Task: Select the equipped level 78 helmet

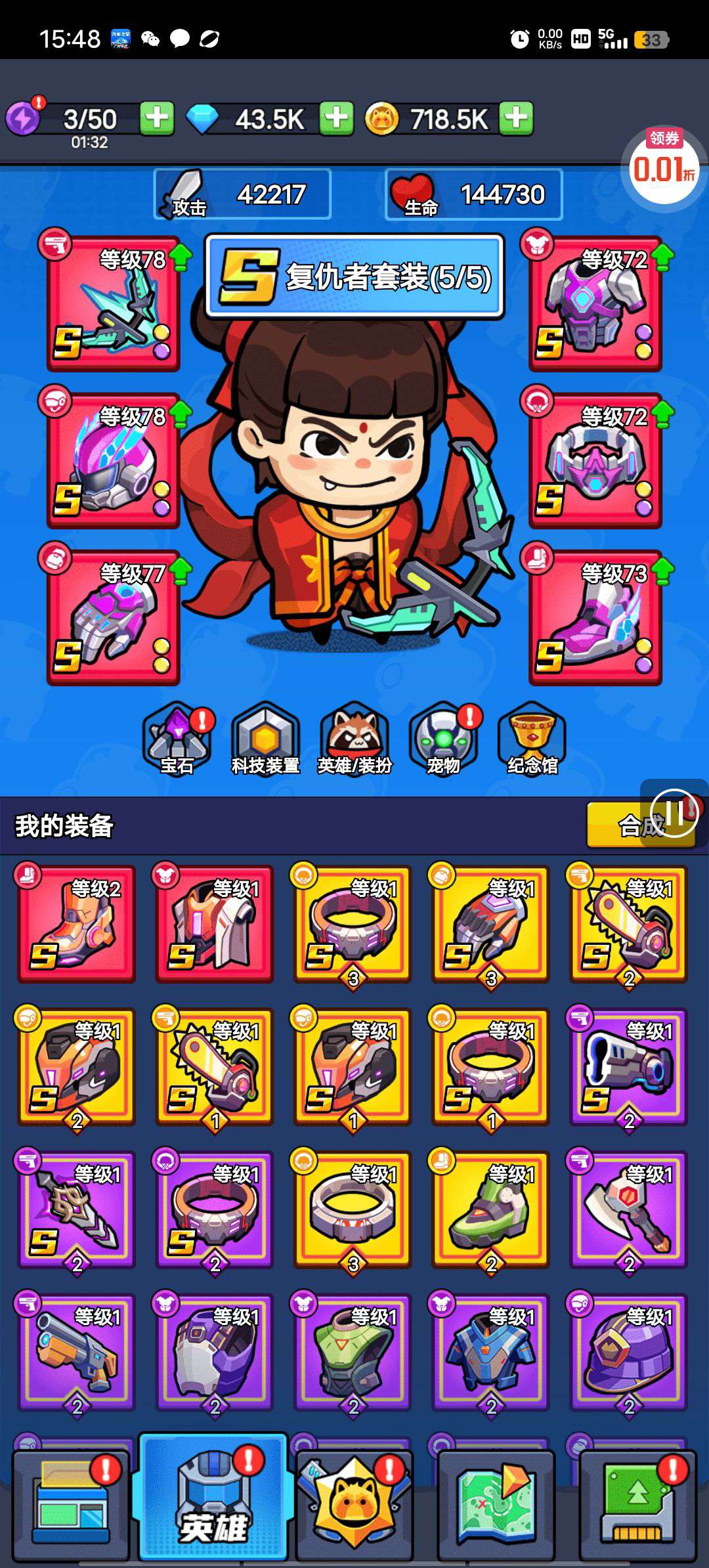Action: (x=114, y=461)
